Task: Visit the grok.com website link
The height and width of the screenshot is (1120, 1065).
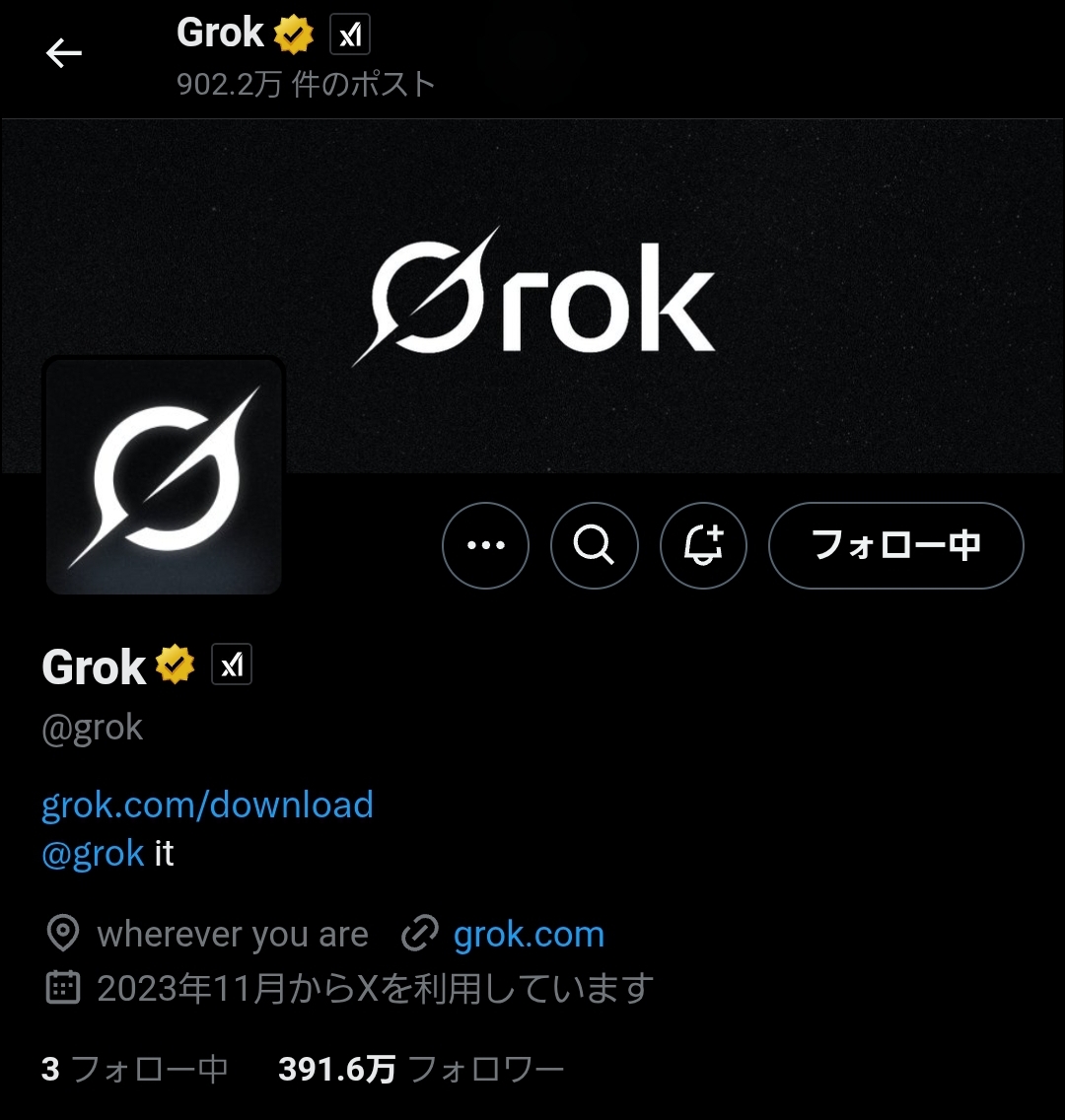Action: tap(529, 934)
